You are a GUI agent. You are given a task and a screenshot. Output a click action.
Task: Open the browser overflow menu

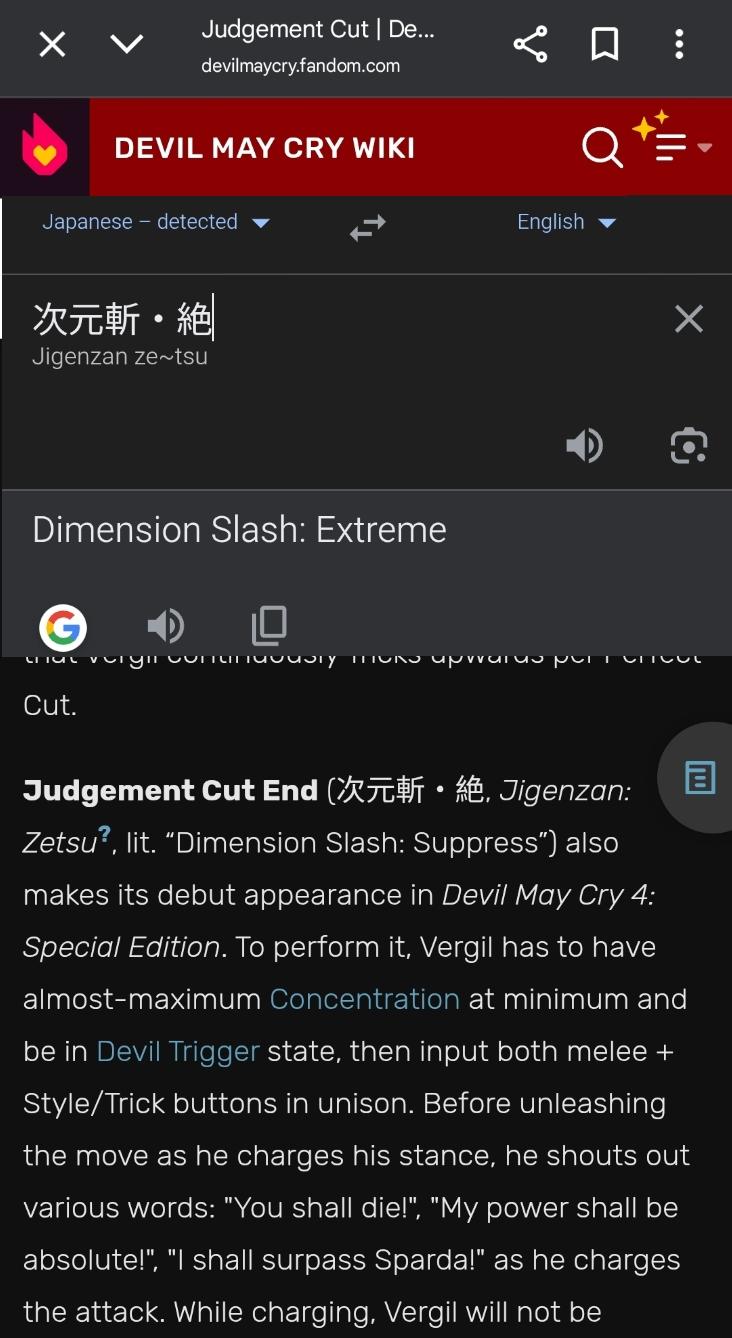(x=679, y=45)
